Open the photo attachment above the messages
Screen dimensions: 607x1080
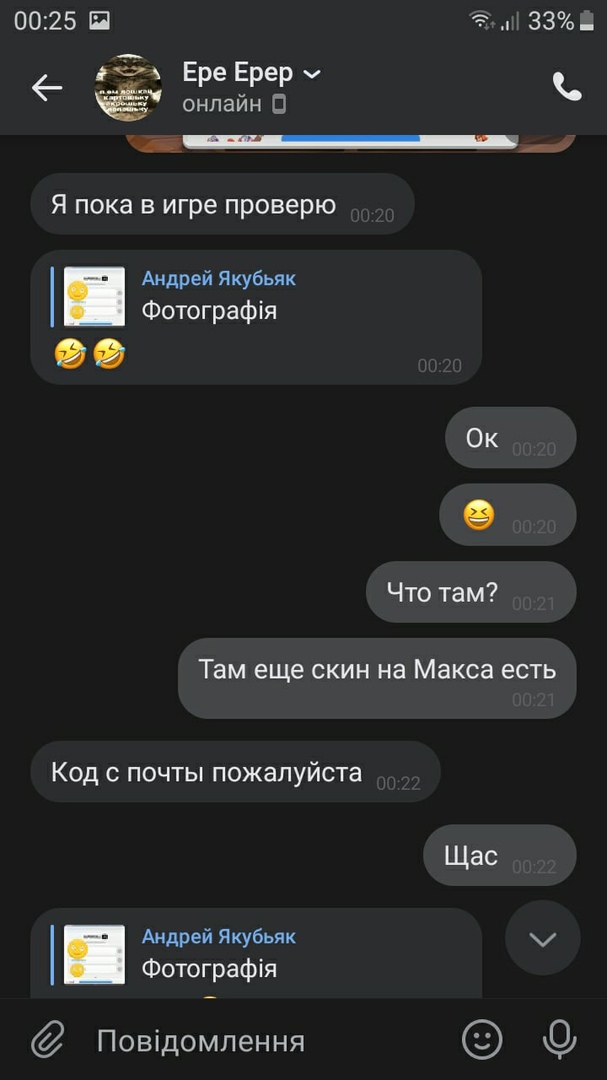pyautogui.click(x=350, y=142)
